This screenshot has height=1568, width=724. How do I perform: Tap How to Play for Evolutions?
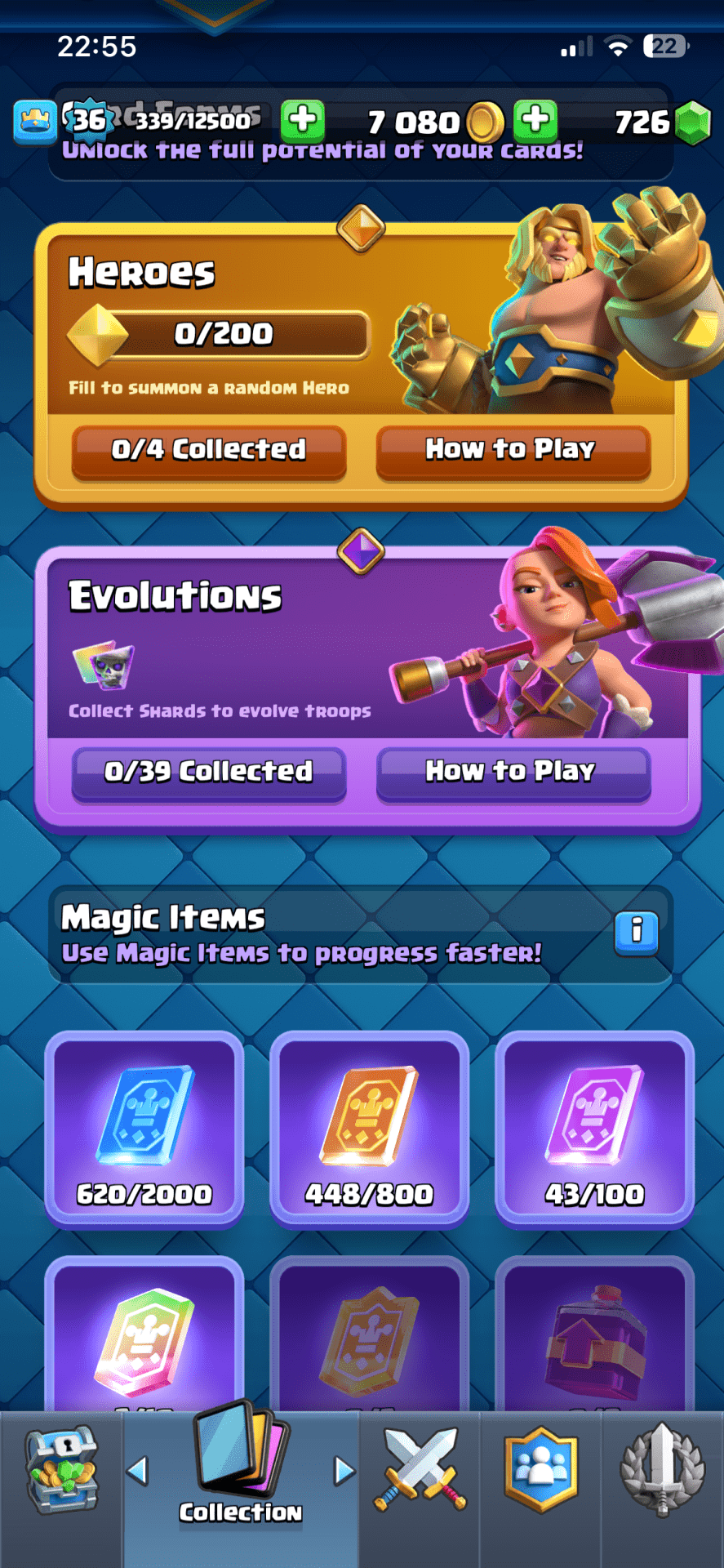pyautogui.click(x=512, y=772)
